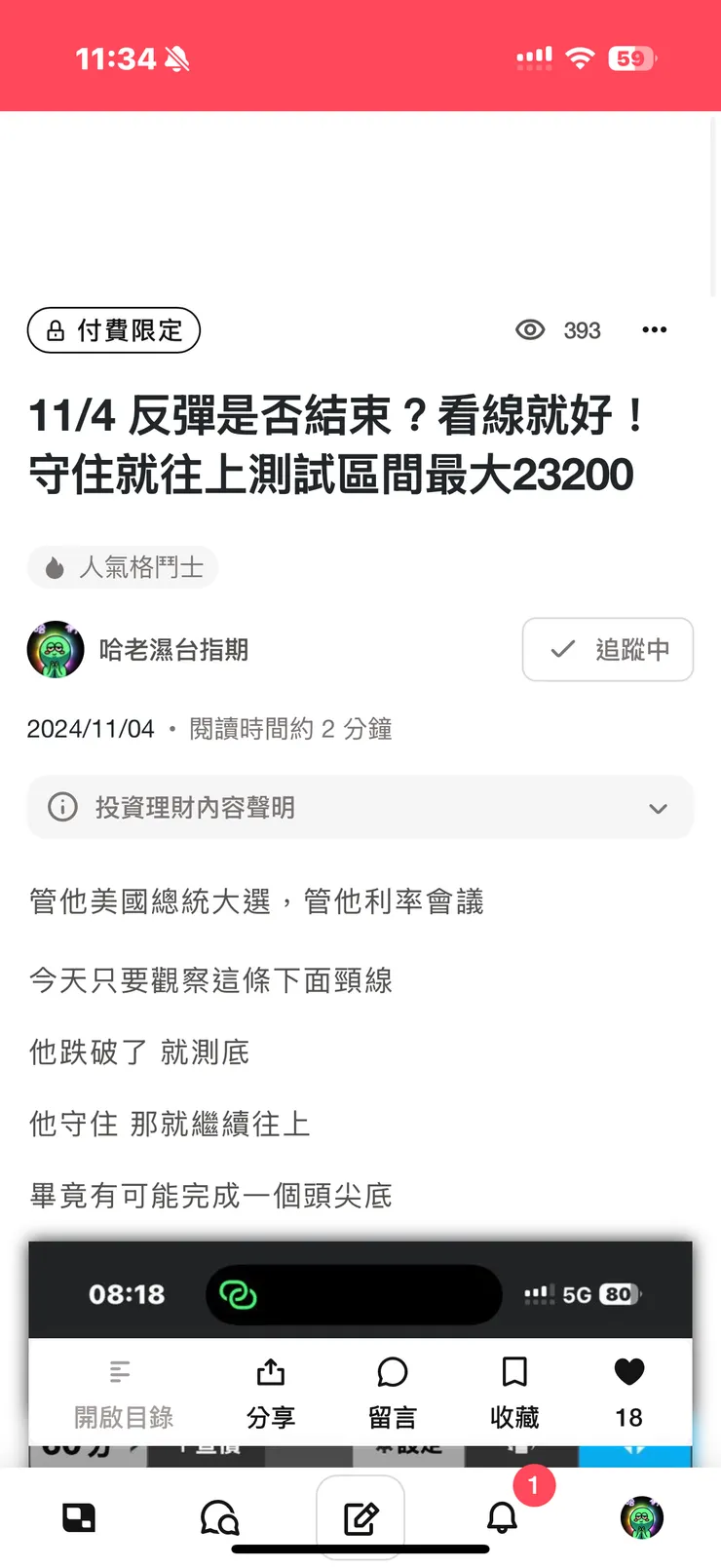The width and height of the screenshot is (721, 1568).
Task: Open the compose/edit icon in bottom navigation
Action: pyautogui.click(x=360, y=1517)
